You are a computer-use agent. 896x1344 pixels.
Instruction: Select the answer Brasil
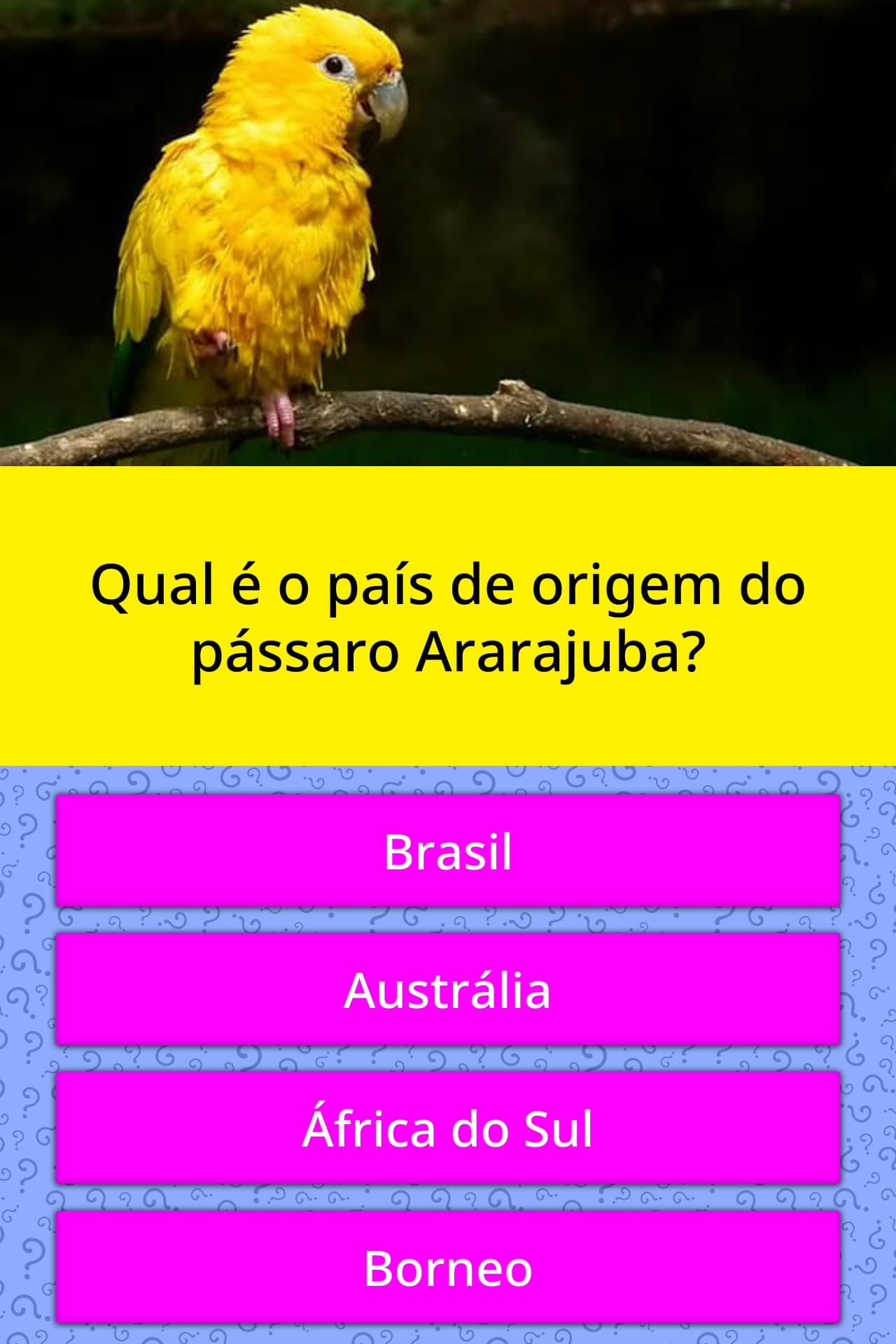(x=448, y=851)
